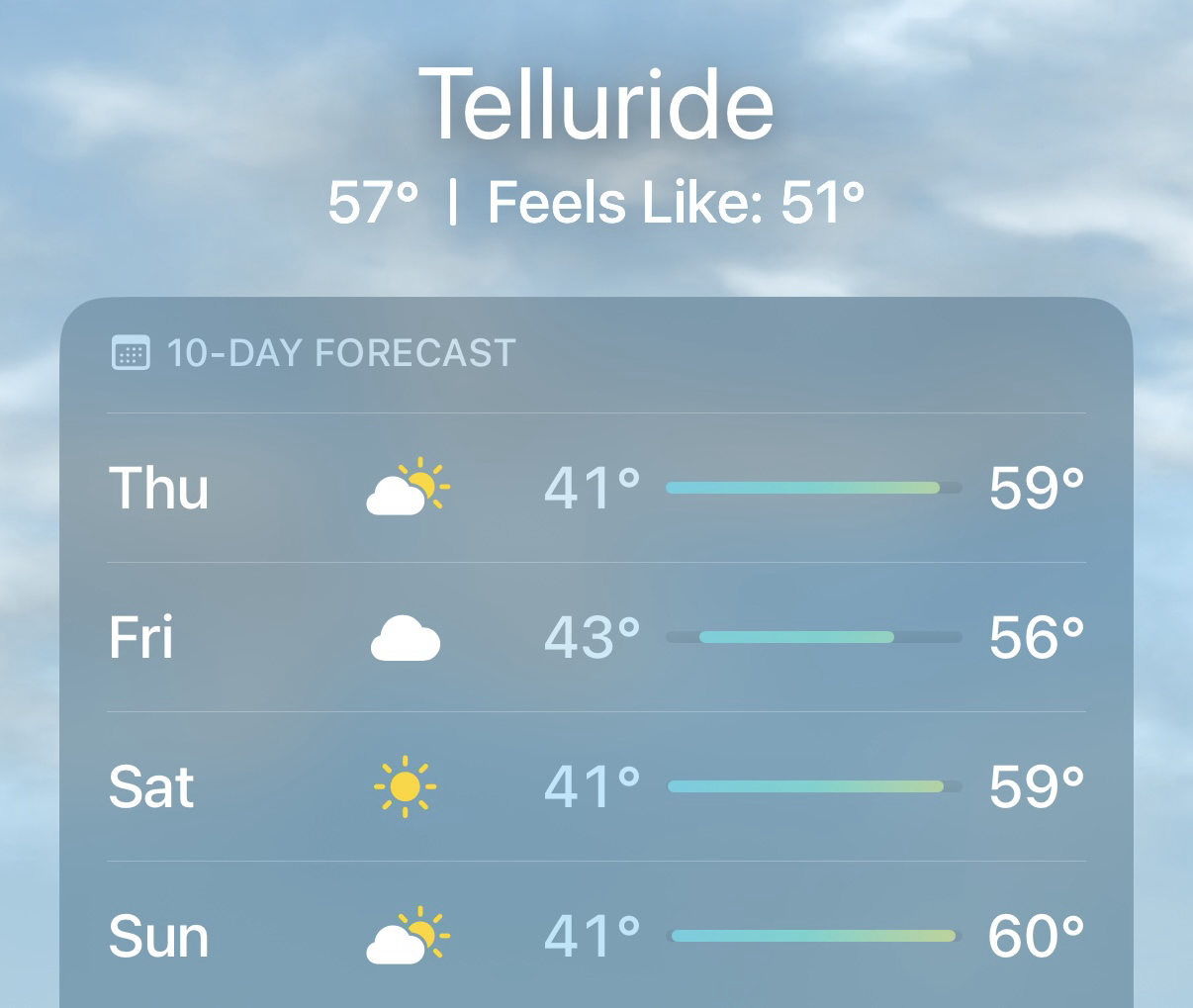The height and width of the screenshot is (1008, 1193).
Task: Open the Fri forecast row
Action: 596,637
